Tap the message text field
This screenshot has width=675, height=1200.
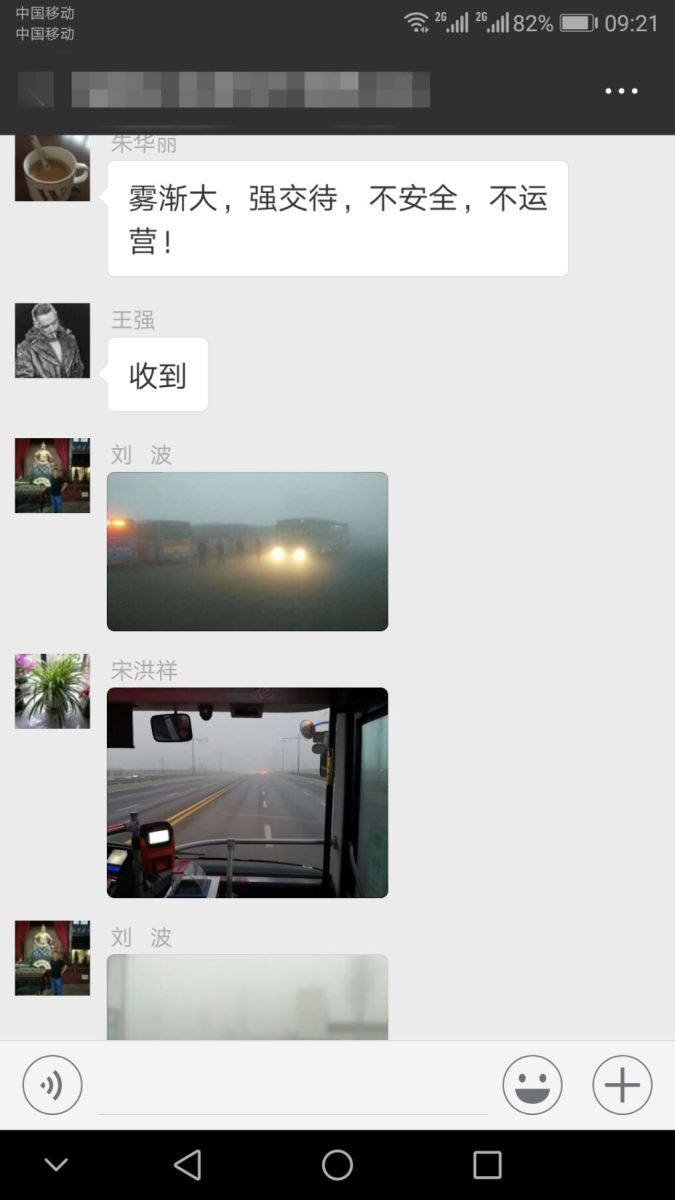(292, 1087)
